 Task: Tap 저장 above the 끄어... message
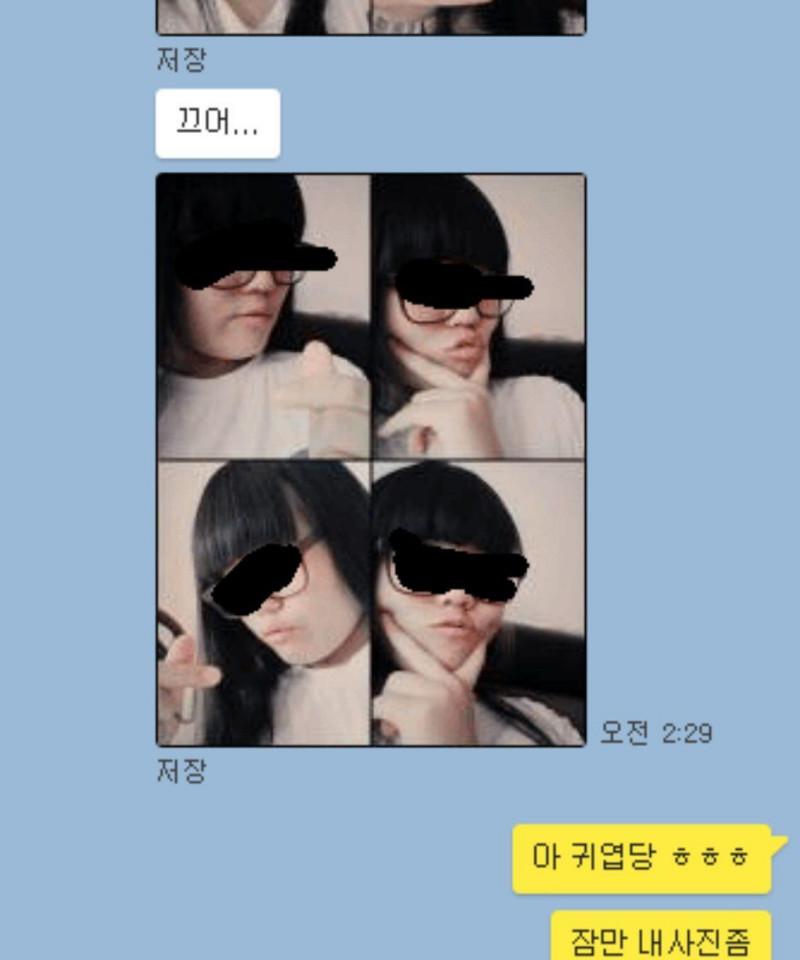click(181, 59)
